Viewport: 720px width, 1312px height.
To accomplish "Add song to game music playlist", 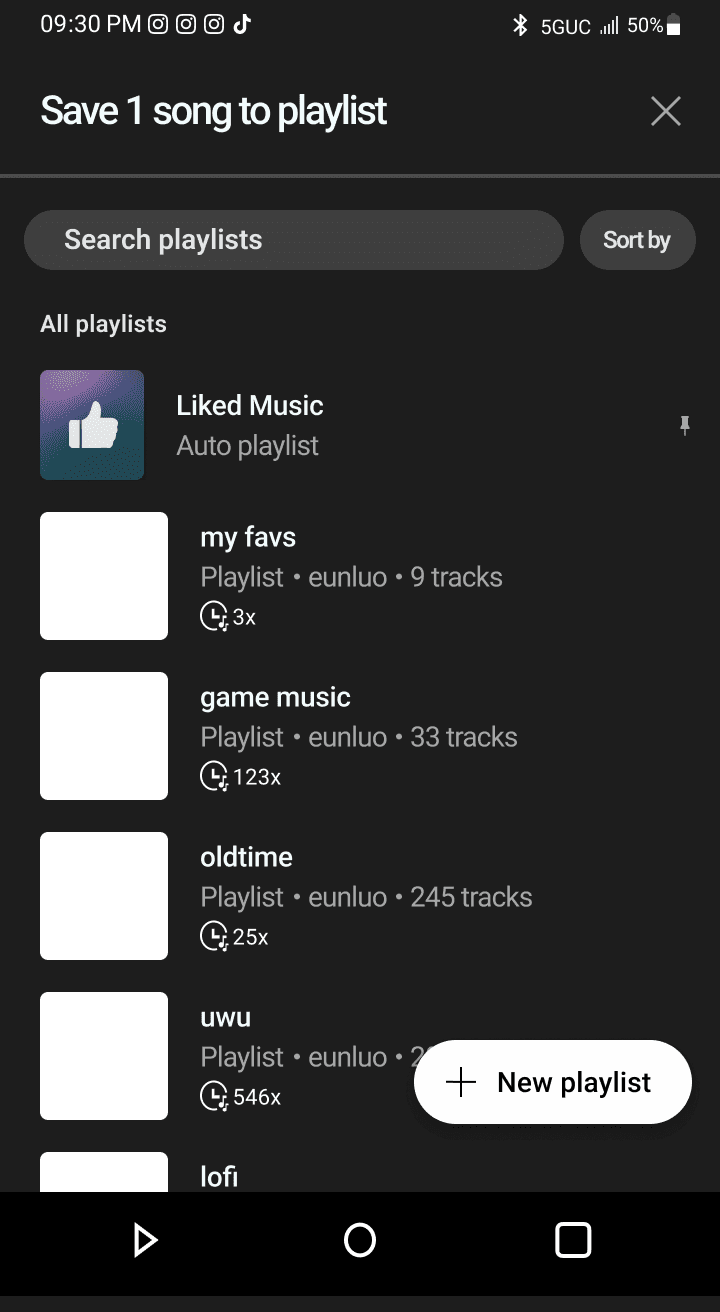I will [x=360, y=736].
